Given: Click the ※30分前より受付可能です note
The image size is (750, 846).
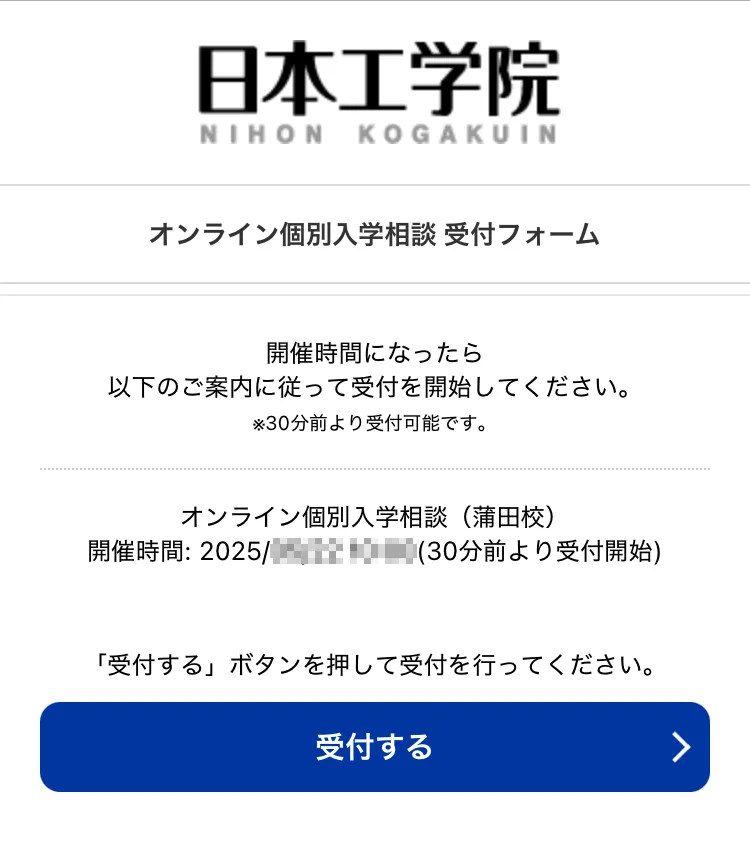Looking at the screenshot, I should point(375,425).
